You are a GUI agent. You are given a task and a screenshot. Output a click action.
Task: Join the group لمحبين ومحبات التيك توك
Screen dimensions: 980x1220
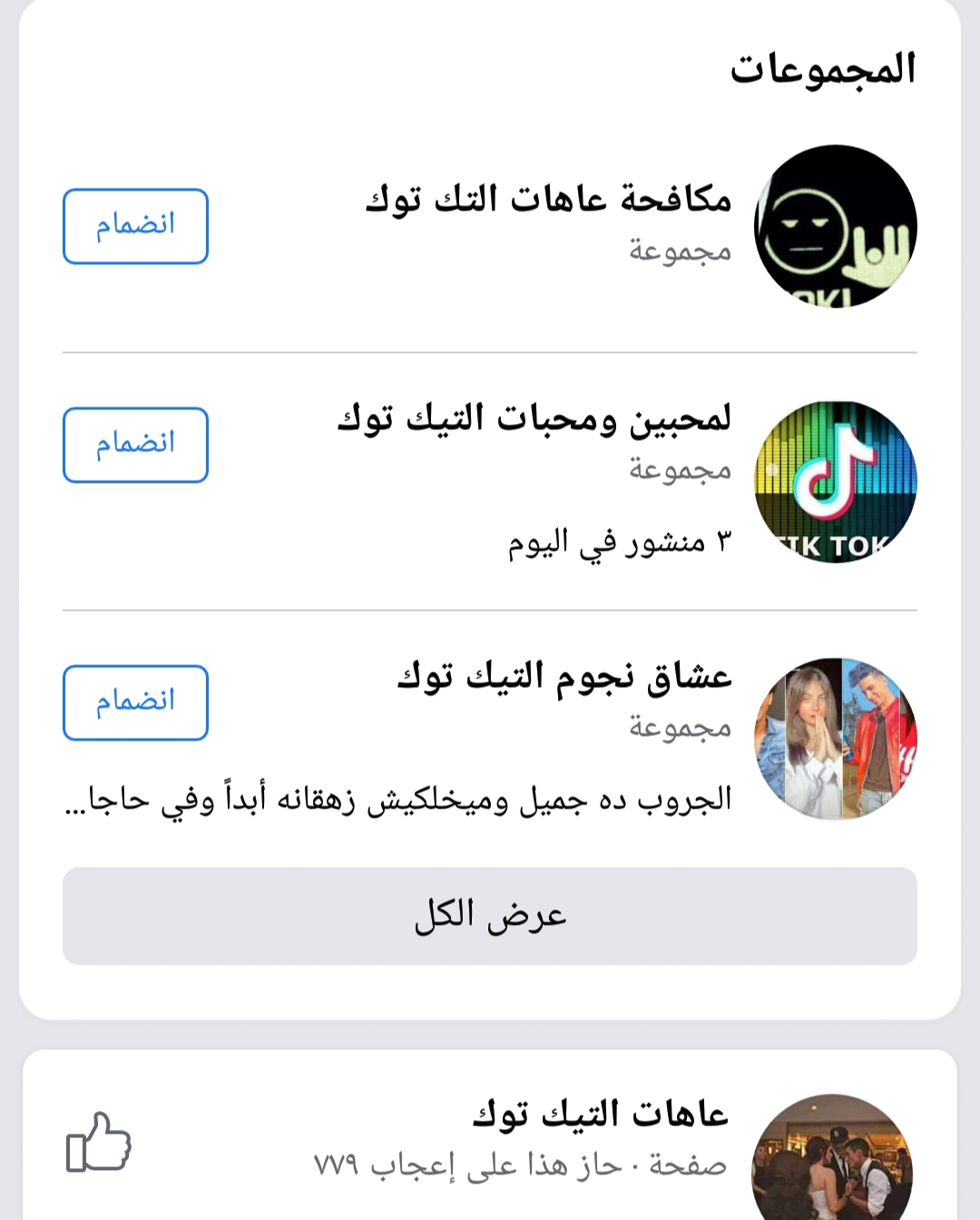point(135,445)
